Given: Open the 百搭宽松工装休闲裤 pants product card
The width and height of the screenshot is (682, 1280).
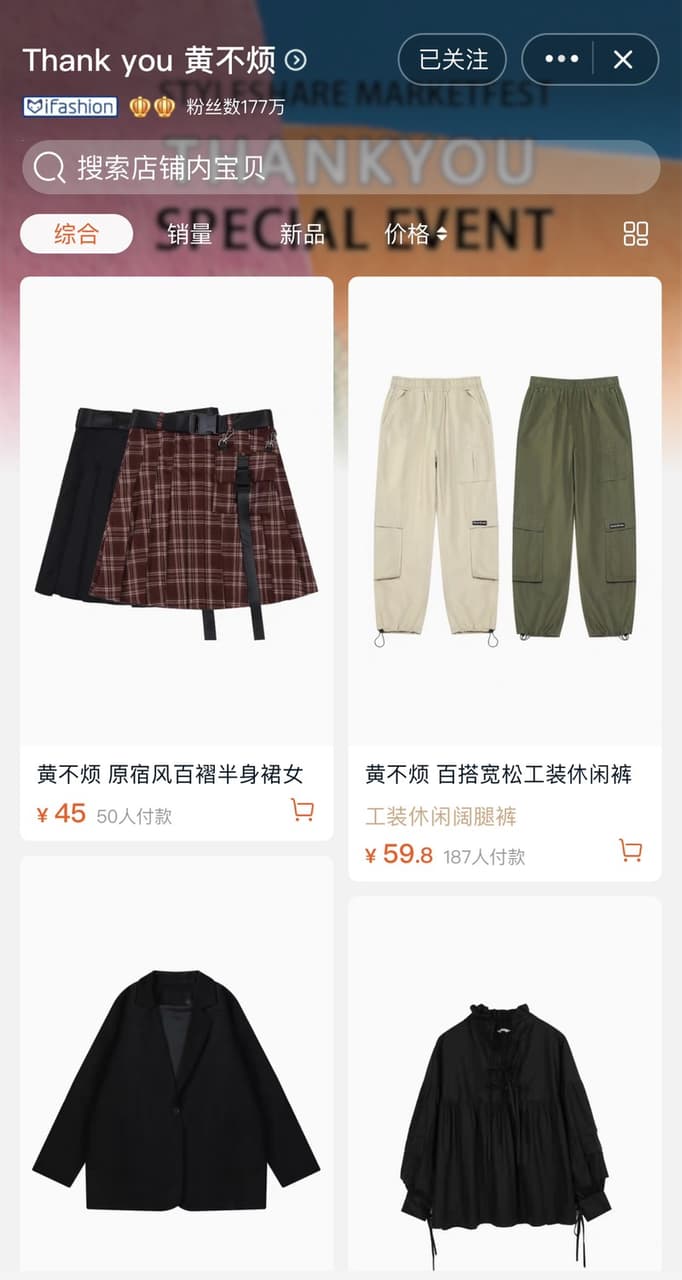Looking at the screenshot, I should point(505,579).
